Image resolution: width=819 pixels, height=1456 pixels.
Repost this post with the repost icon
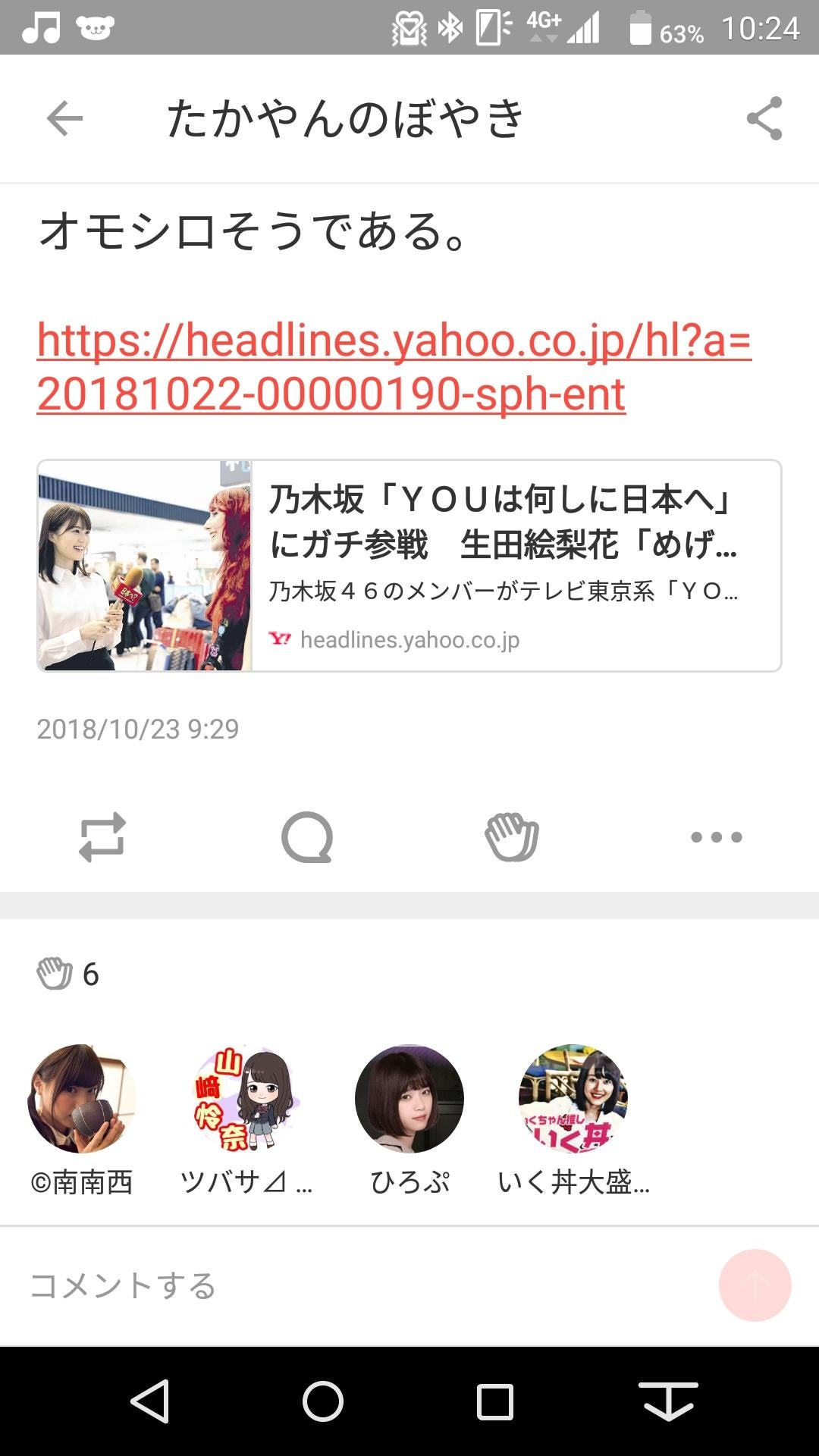[102, 837]
